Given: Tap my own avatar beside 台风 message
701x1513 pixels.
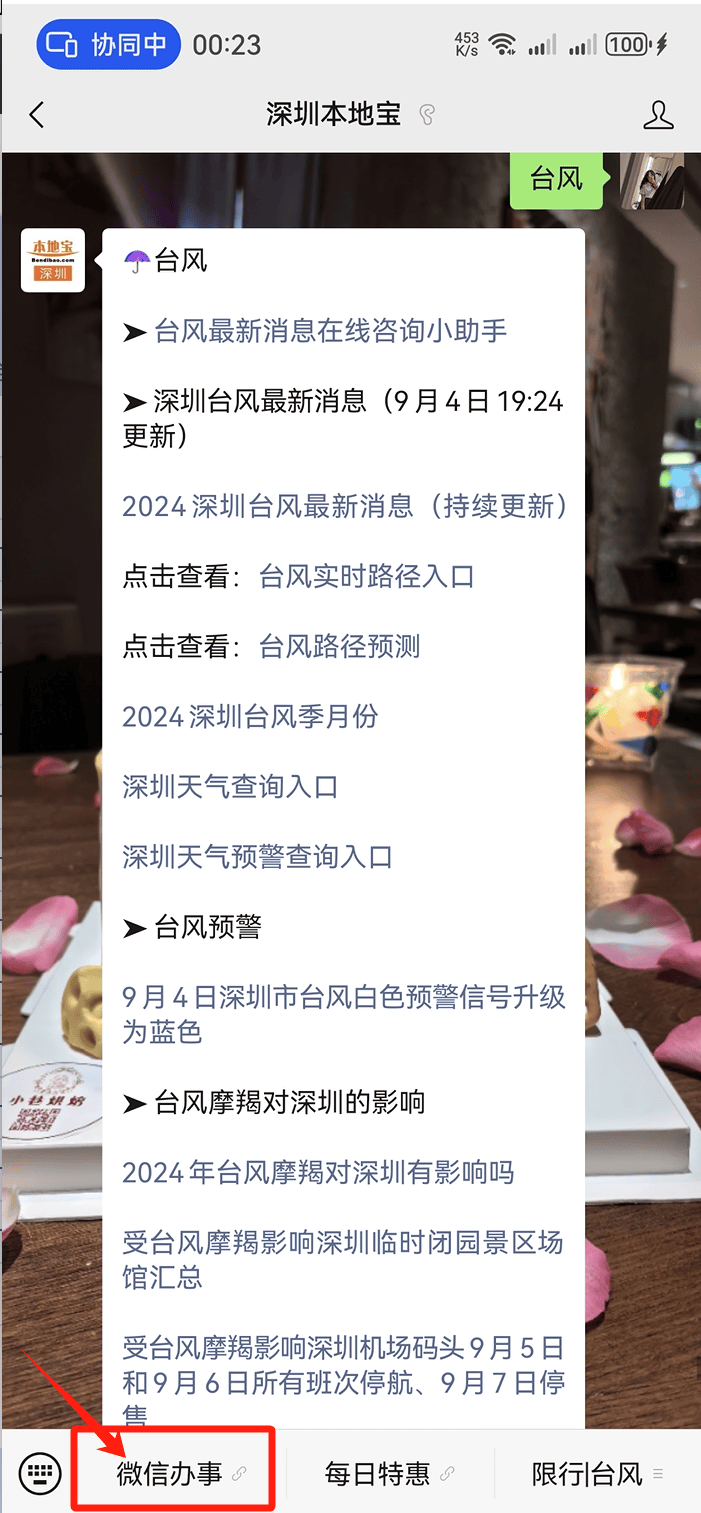Looking at the screenshot, I should tap(652, 180).
